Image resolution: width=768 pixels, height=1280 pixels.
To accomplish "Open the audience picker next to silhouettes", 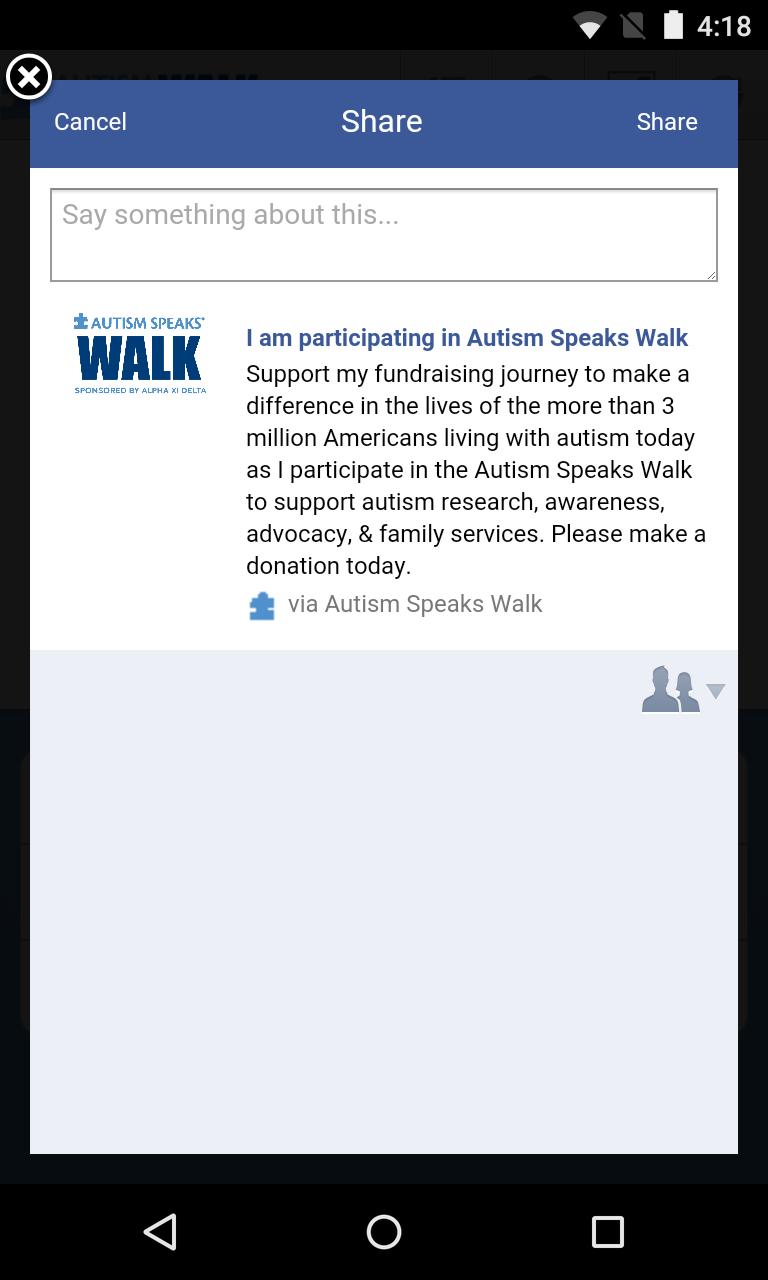I will [x=716, y=690].
